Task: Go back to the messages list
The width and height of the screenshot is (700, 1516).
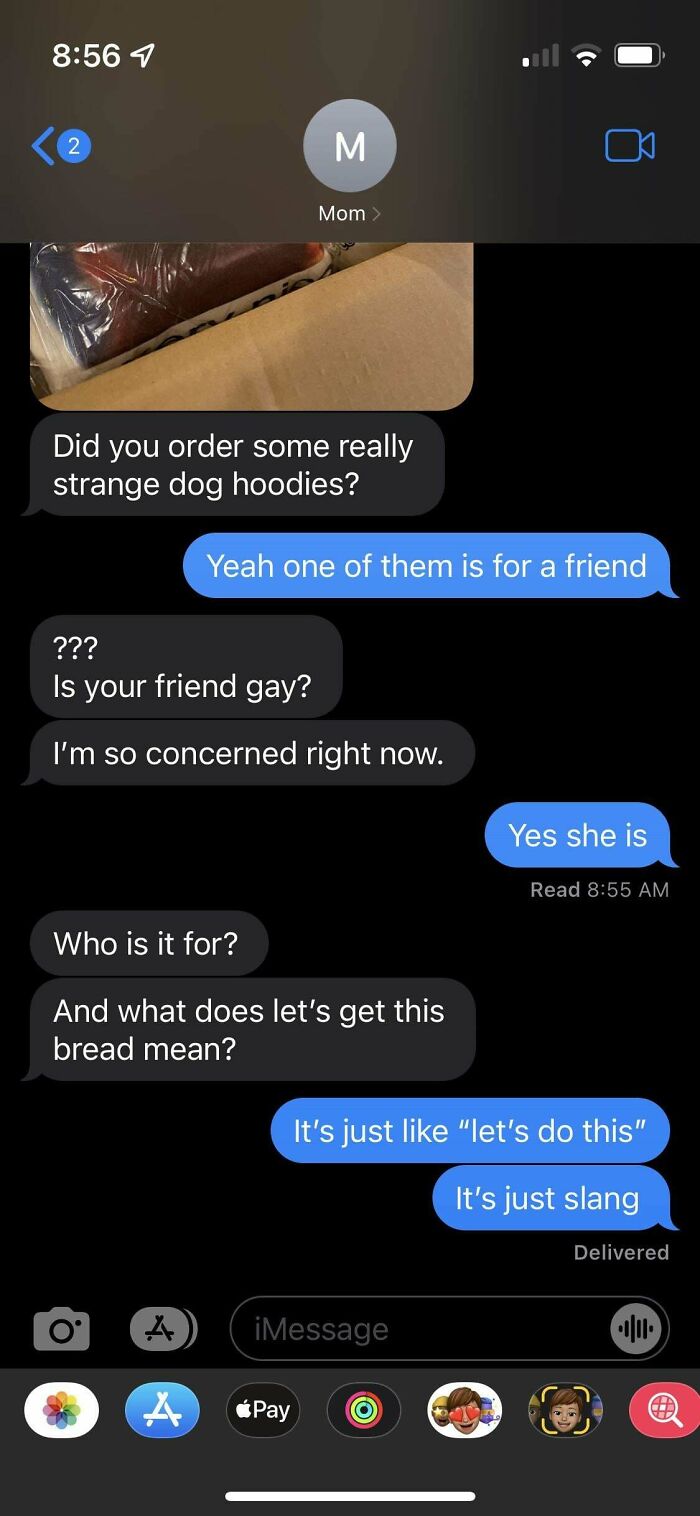Action: tap(60, 146)
